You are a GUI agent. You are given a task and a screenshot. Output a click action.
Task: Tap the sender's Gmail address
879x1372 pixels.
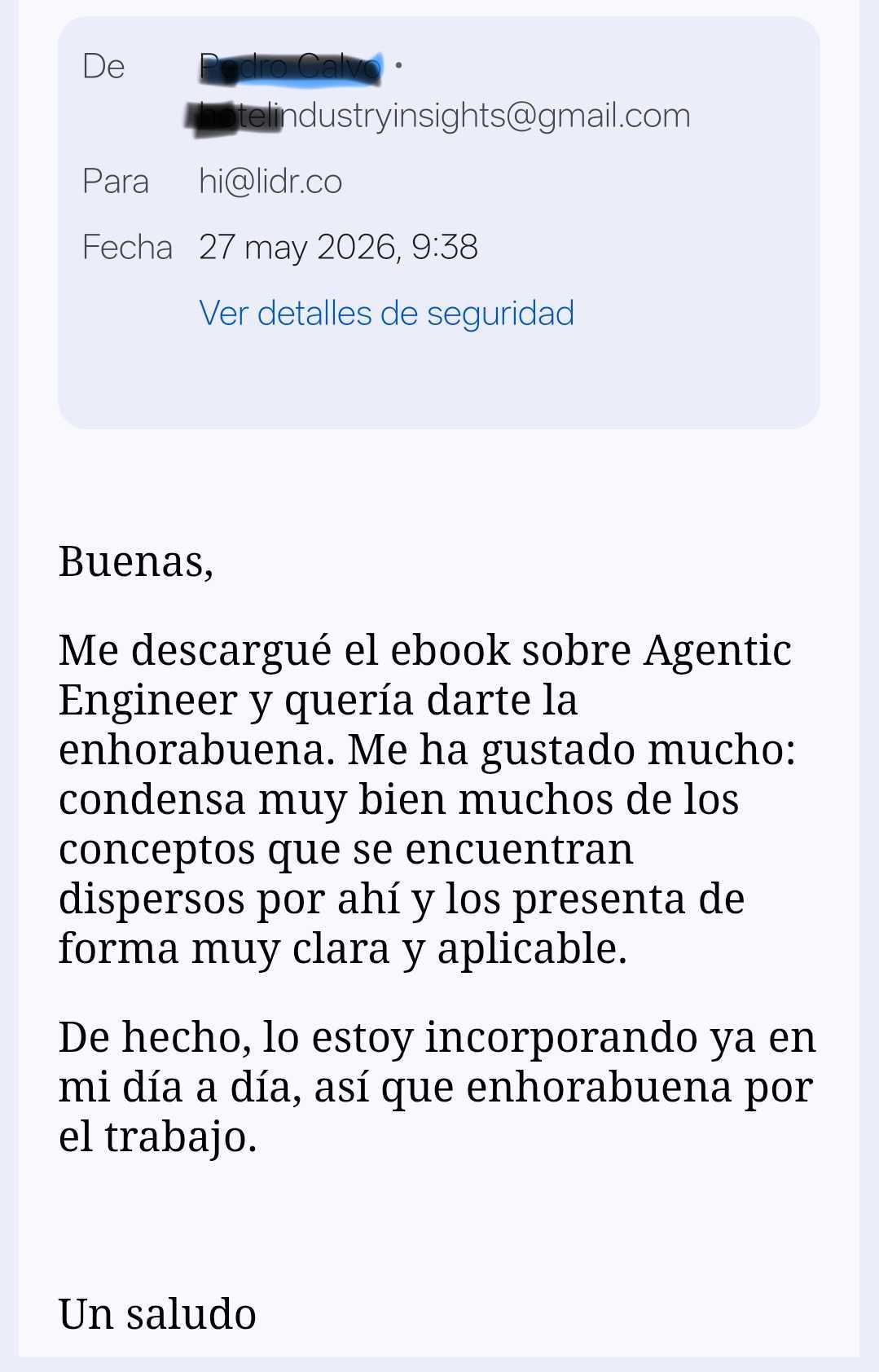pyautogui.click(x=438, y=116)
